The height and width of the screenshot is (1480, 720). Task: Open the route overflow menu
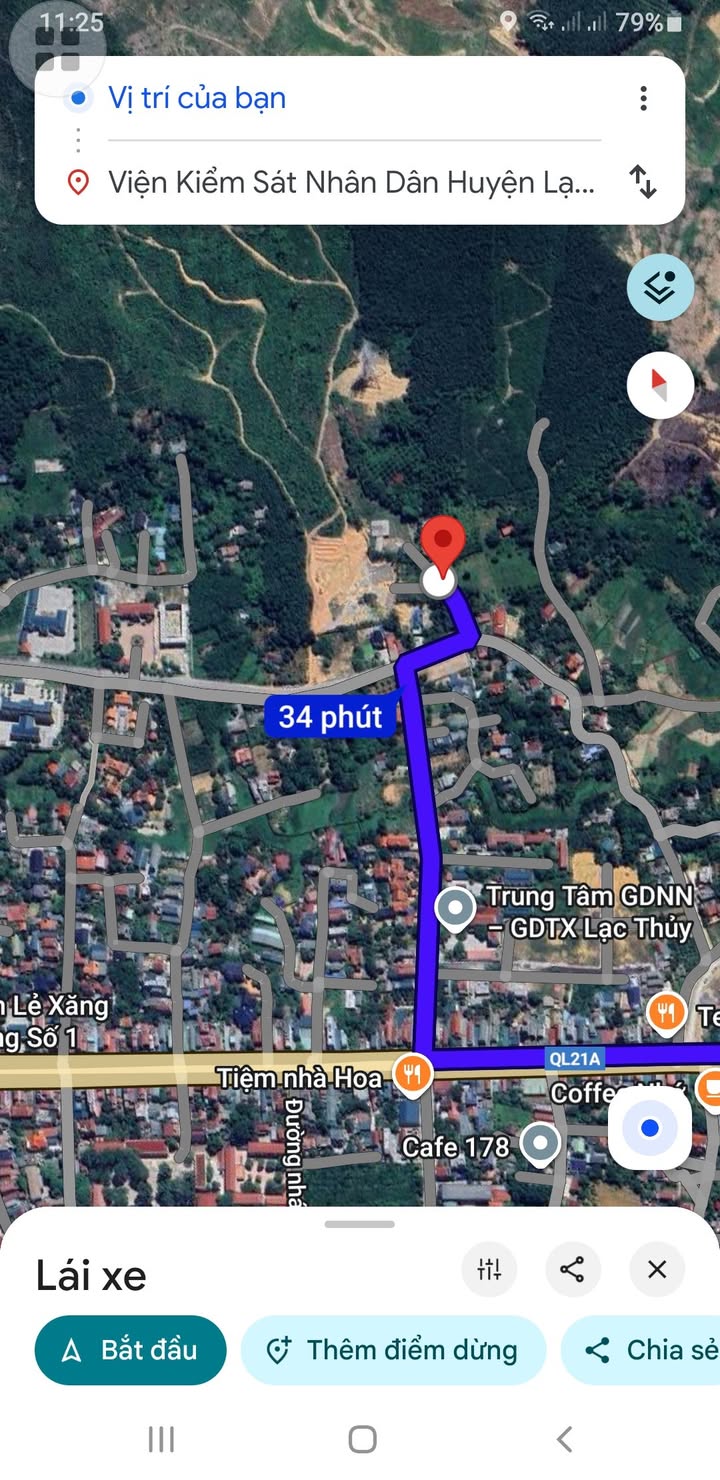pyautogui.click(x=643, y=98)
